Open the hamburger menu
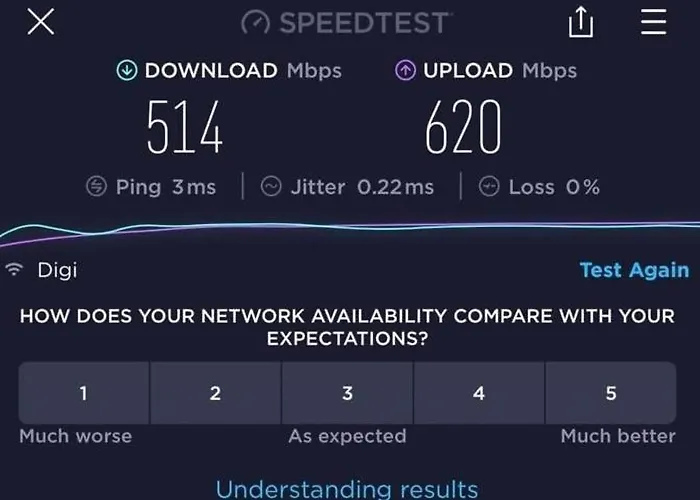 point(653,22)
